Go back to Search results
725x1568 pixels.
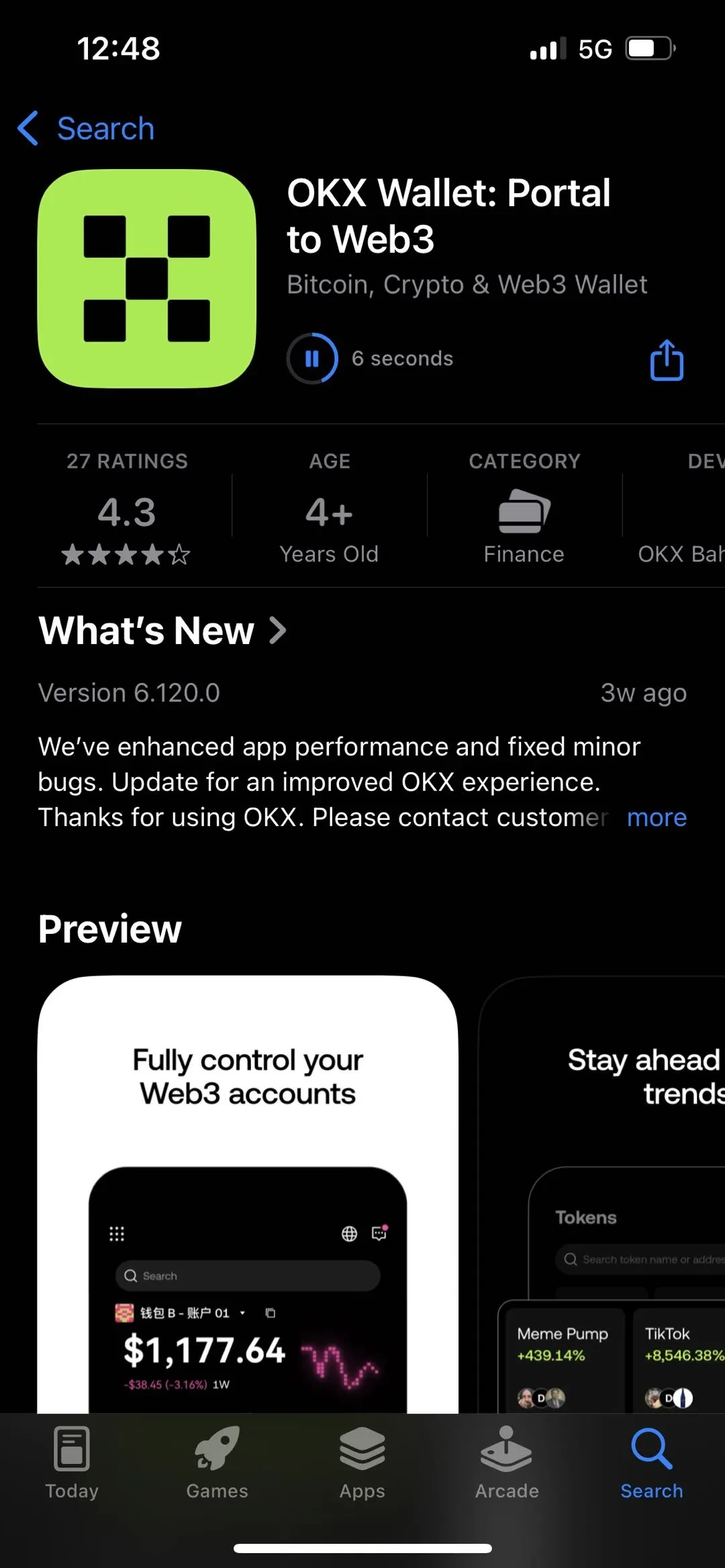(86, 128)
